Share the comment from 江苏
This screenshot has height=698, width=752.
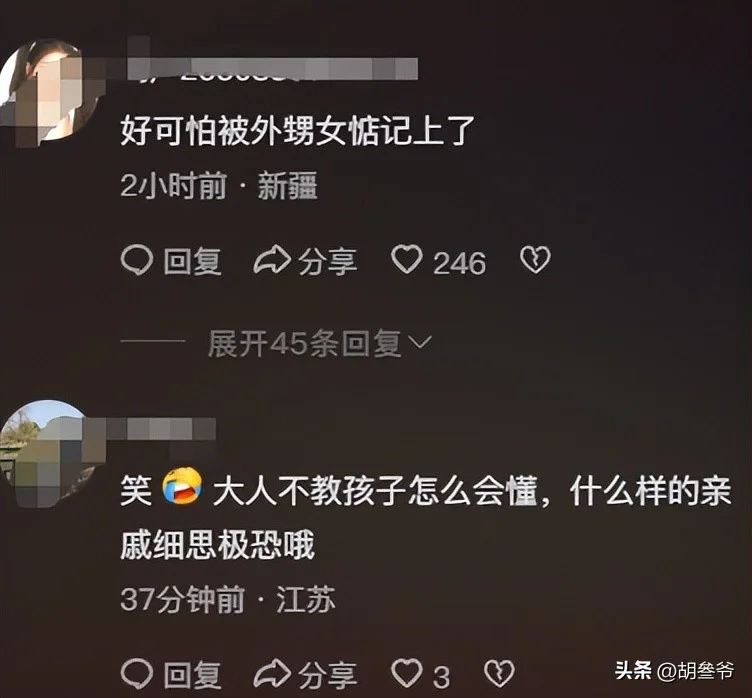[x=305, y=673]
